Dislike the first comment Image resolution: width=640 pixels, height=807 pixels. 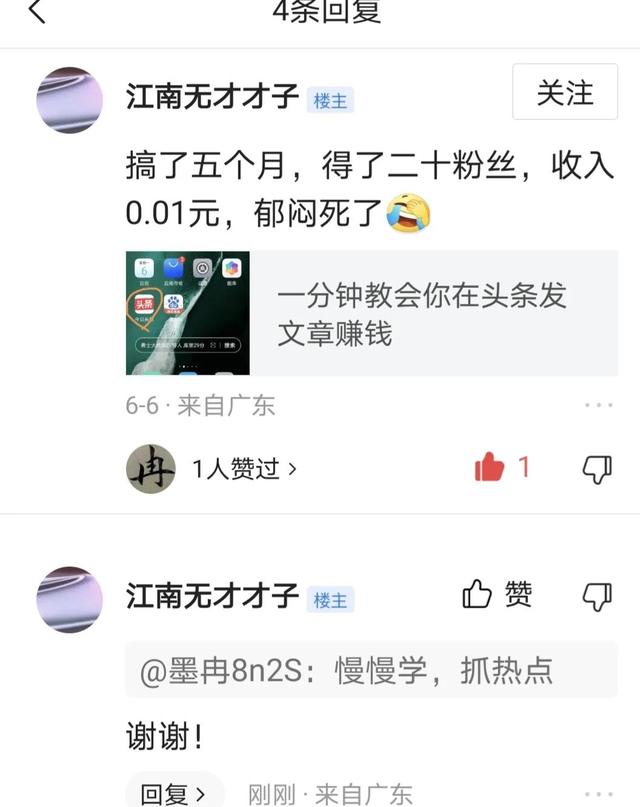[597, 468]
